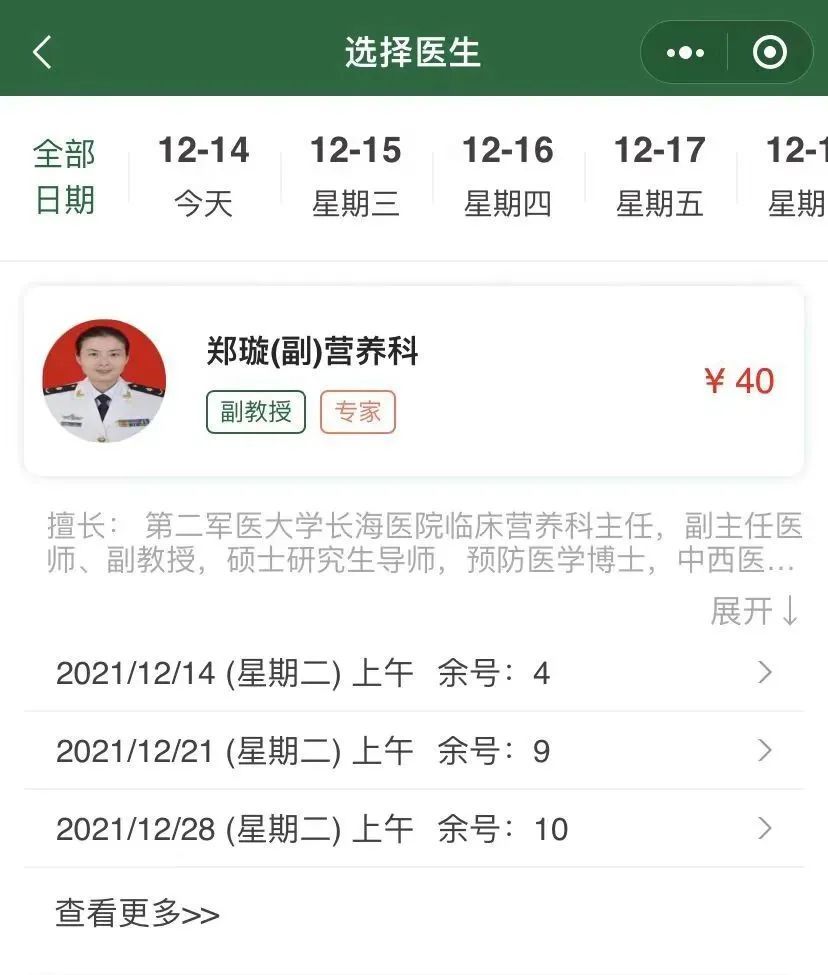Pick the 2021/12/21 上午 appointment slot
828x975 pixels.
pyautogui.click(x=414, y=751)
